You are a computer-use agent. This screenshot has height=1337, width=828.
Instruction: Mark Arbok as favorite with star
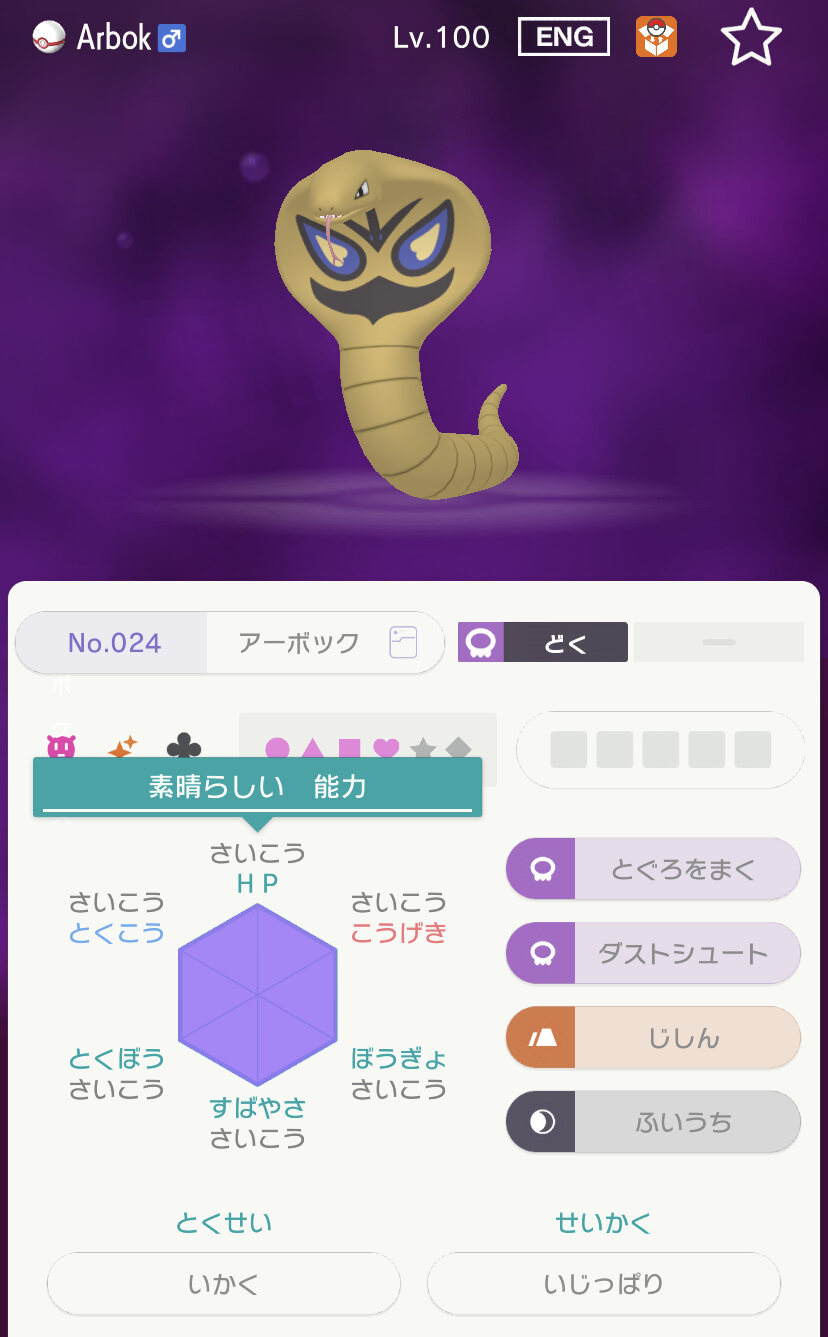tap(751, 38)
